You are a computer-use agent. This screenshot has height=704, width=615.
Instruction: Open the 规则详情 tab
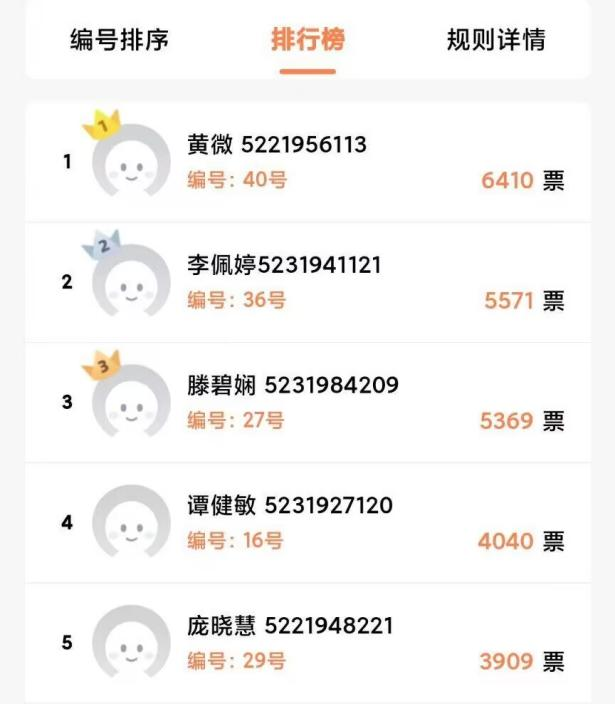495,40
